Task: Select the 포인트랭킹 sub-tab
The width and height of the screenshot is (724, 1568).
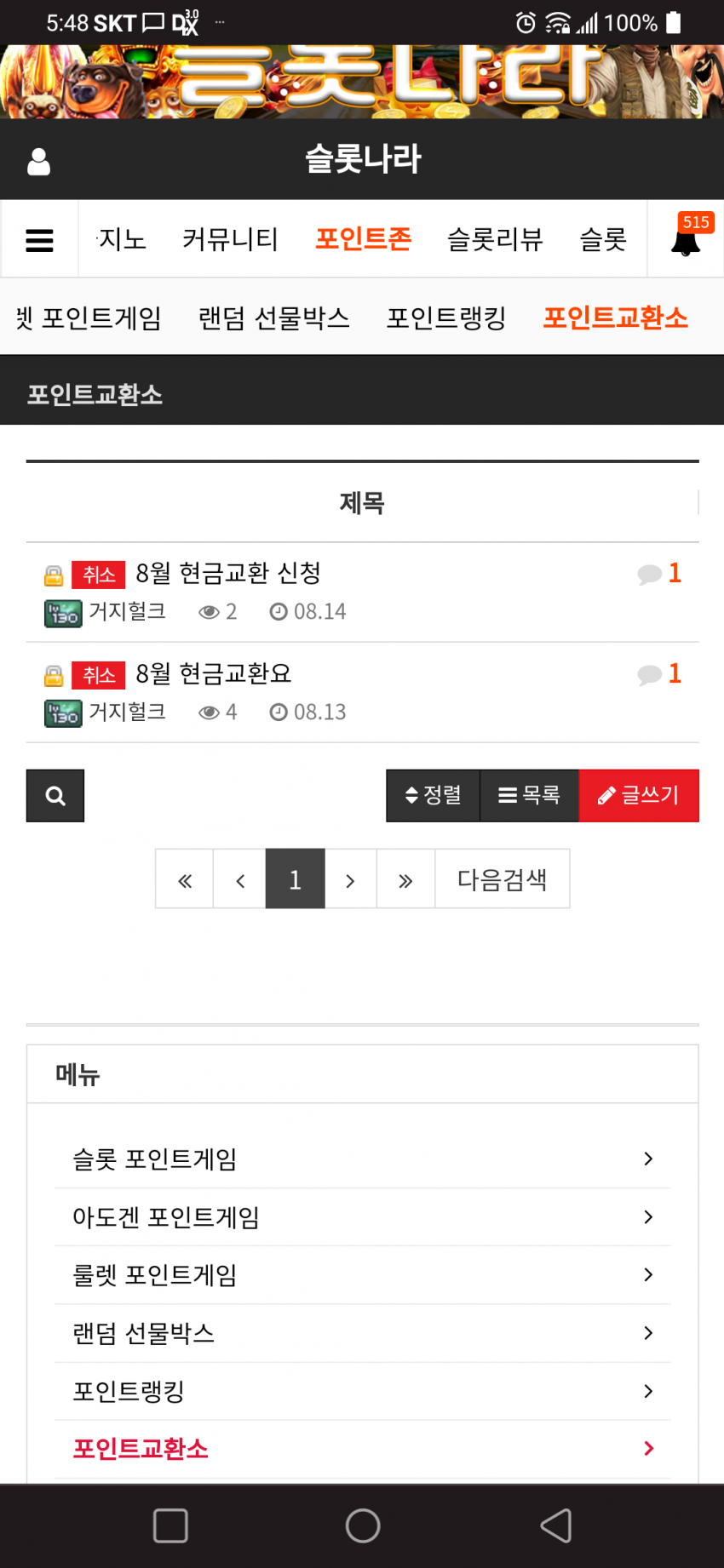Action: tap(446, 318)
